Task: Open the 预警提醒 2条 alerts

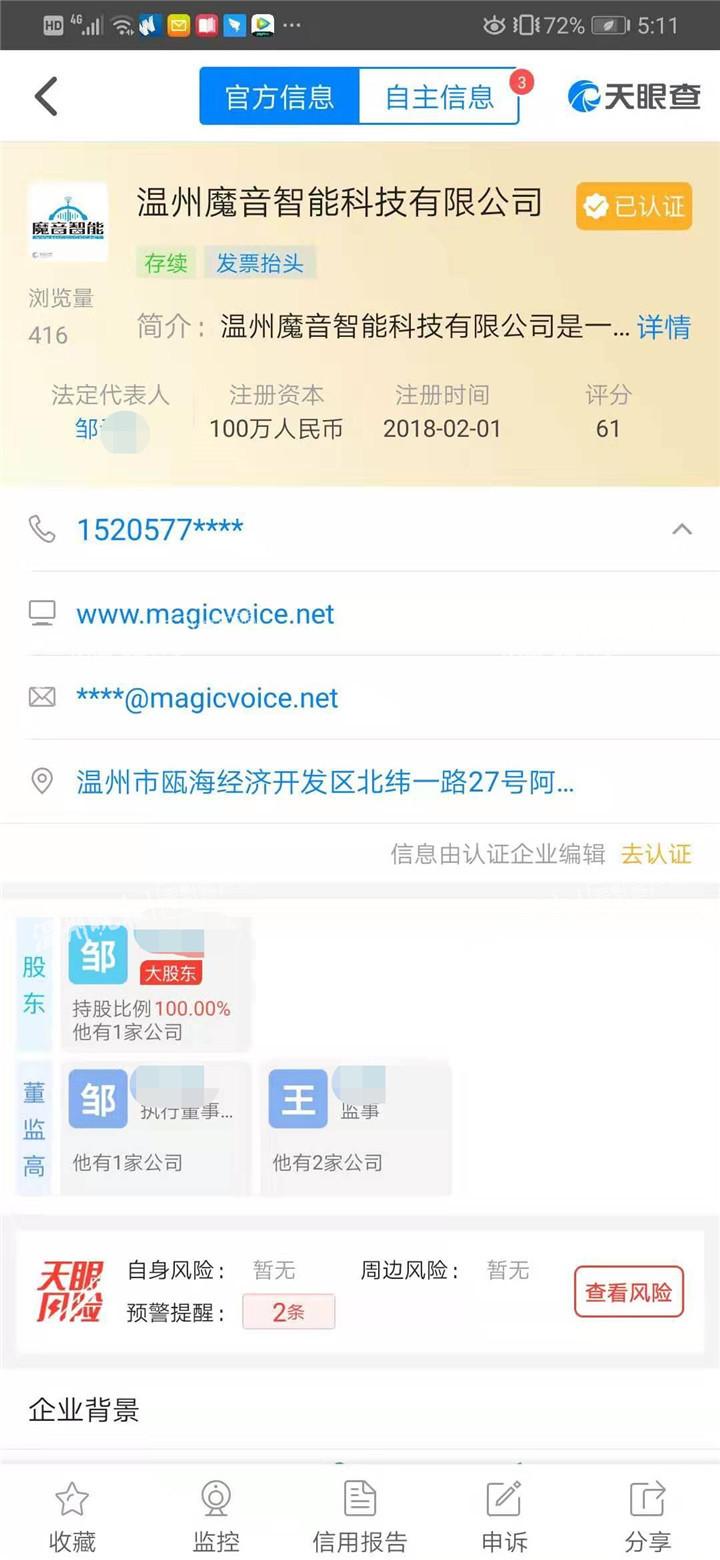Action: click(x=288, y=1311)
